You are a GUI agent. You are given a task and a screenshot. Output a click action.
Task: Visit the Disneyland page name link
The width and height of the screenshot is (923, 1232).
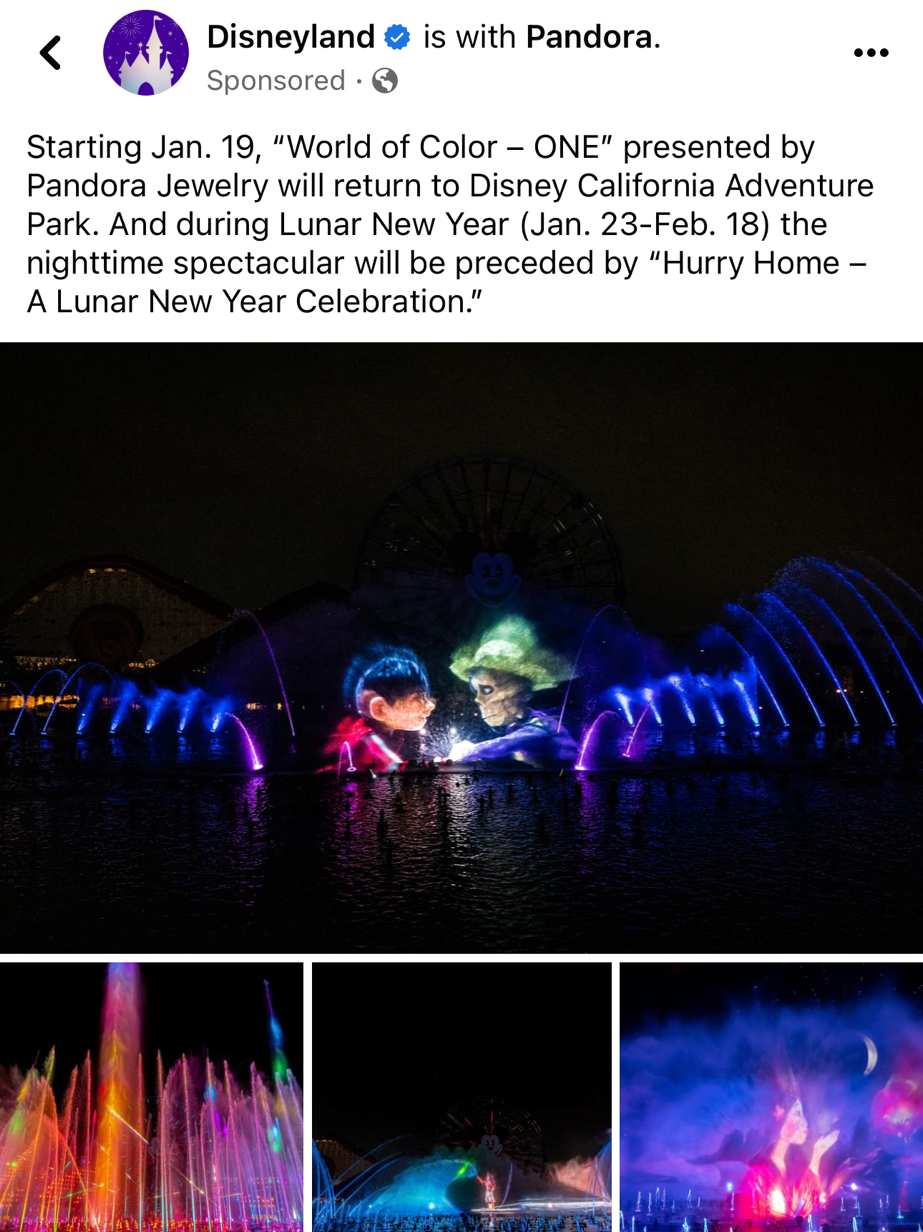(290, 38)
